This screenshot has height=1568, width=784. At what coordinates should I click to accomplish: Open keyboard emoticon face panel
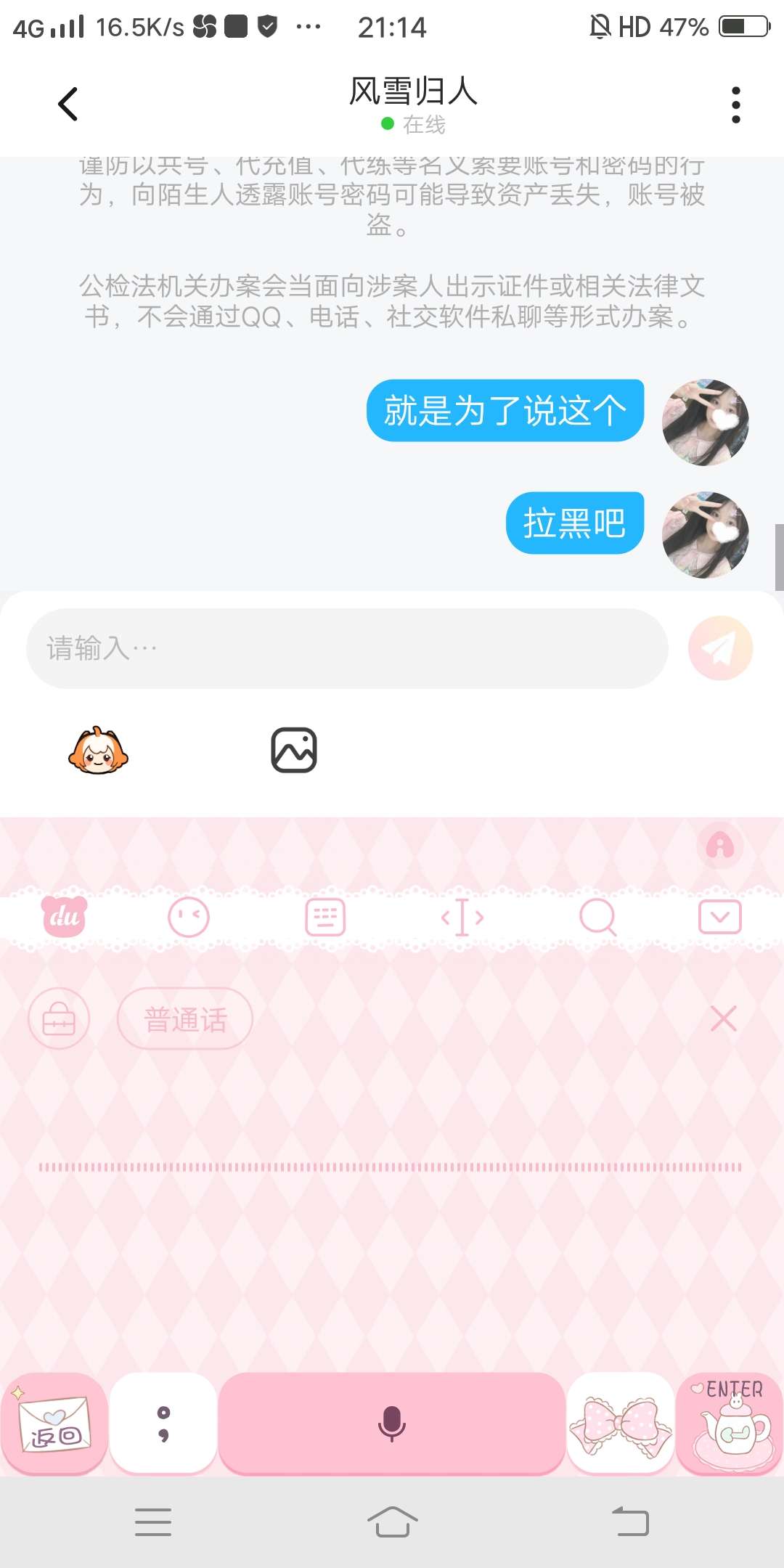coord(189,918)
